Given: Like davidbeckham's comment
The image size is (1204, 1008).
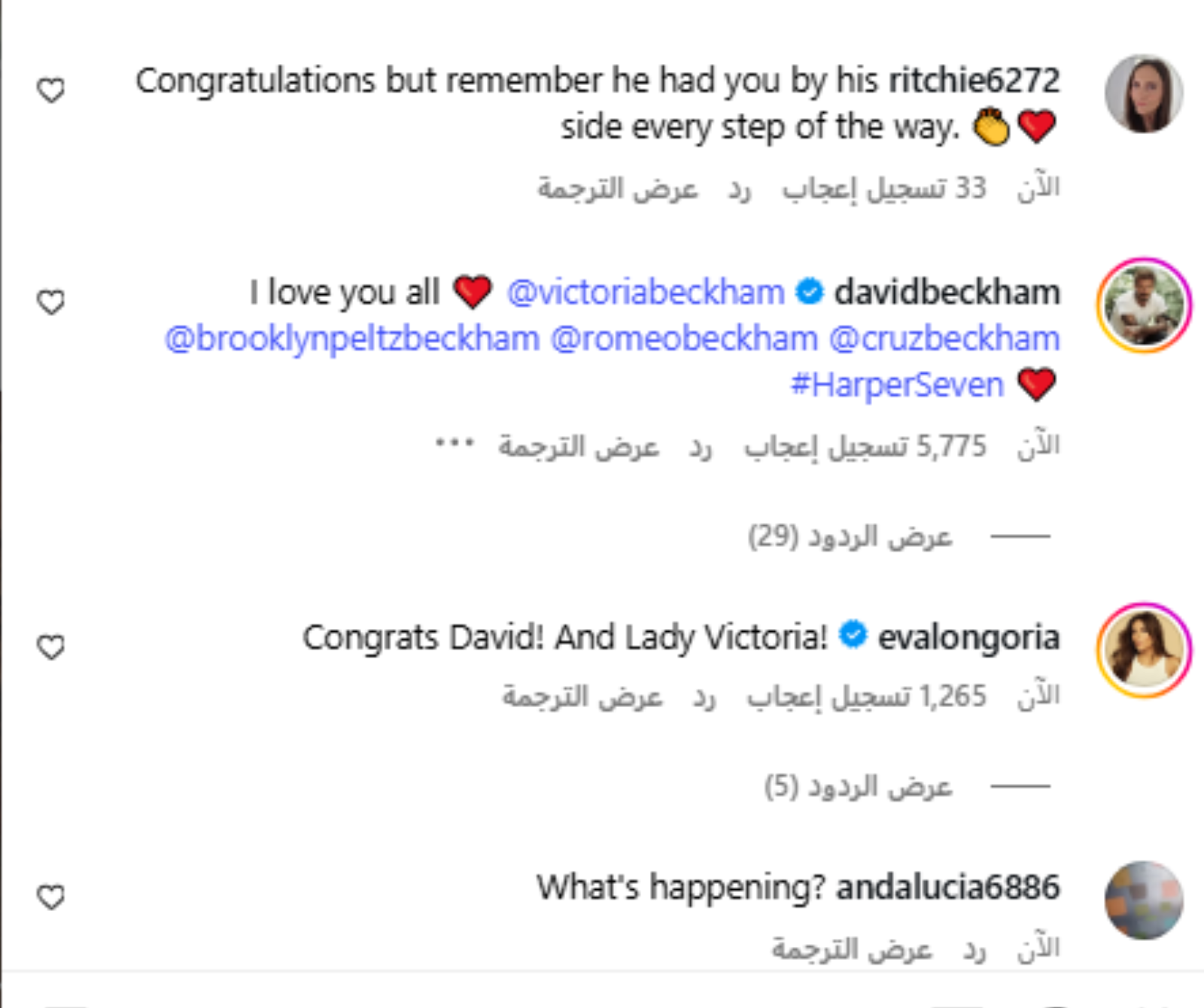Looking at the screenshot, I should 51,302.
